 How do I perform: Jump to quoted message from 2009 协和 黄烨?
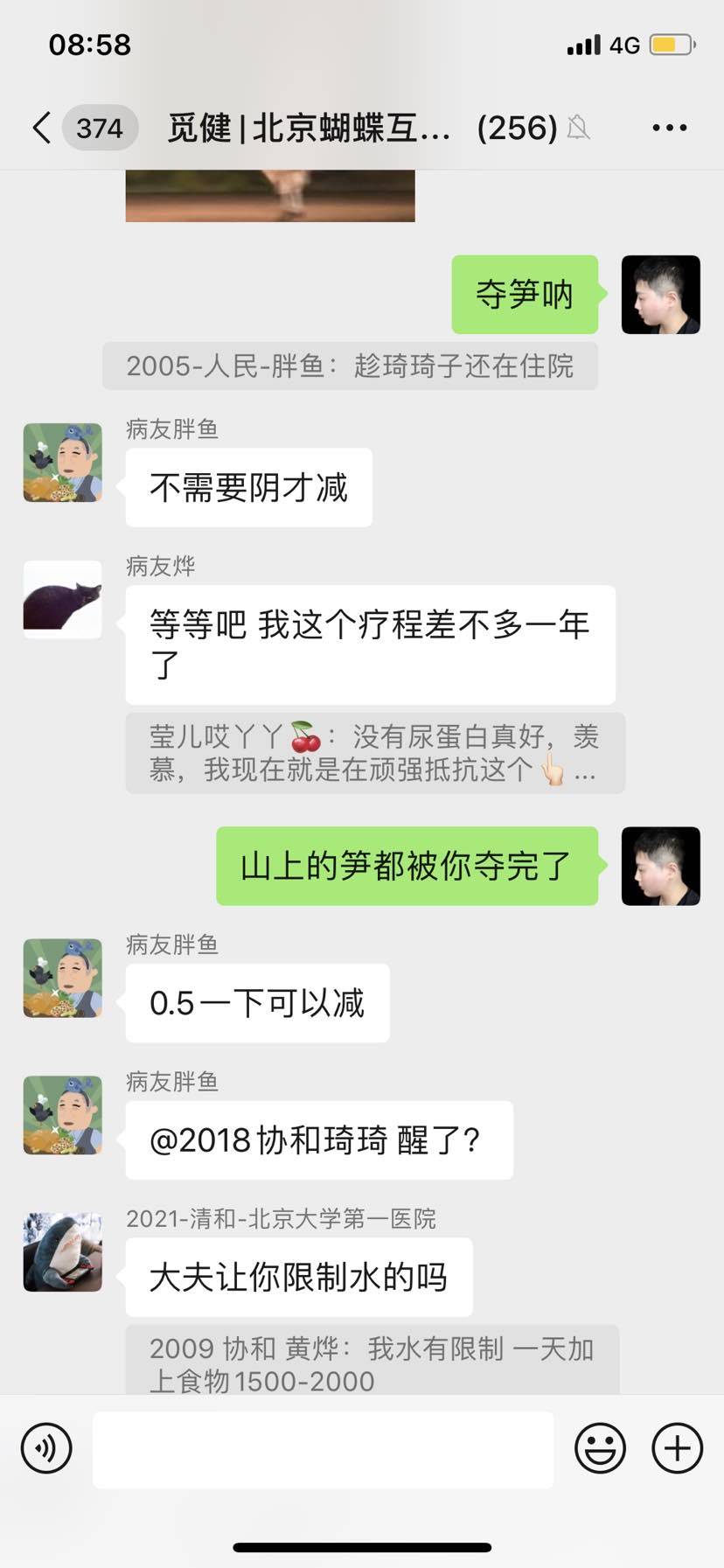372,1362
